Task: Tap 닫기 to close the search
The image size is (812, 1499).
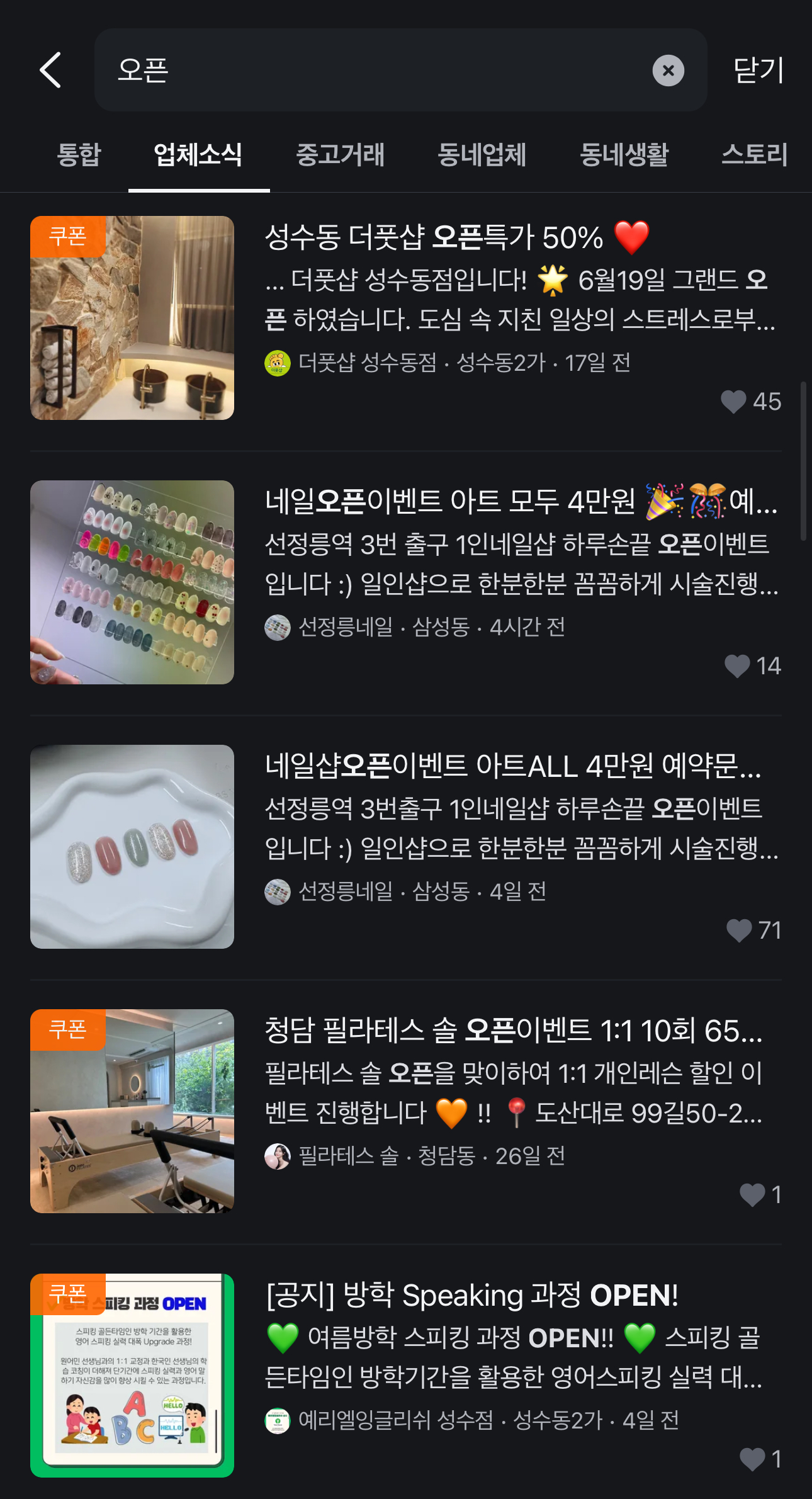Action: tap(758, 70)
